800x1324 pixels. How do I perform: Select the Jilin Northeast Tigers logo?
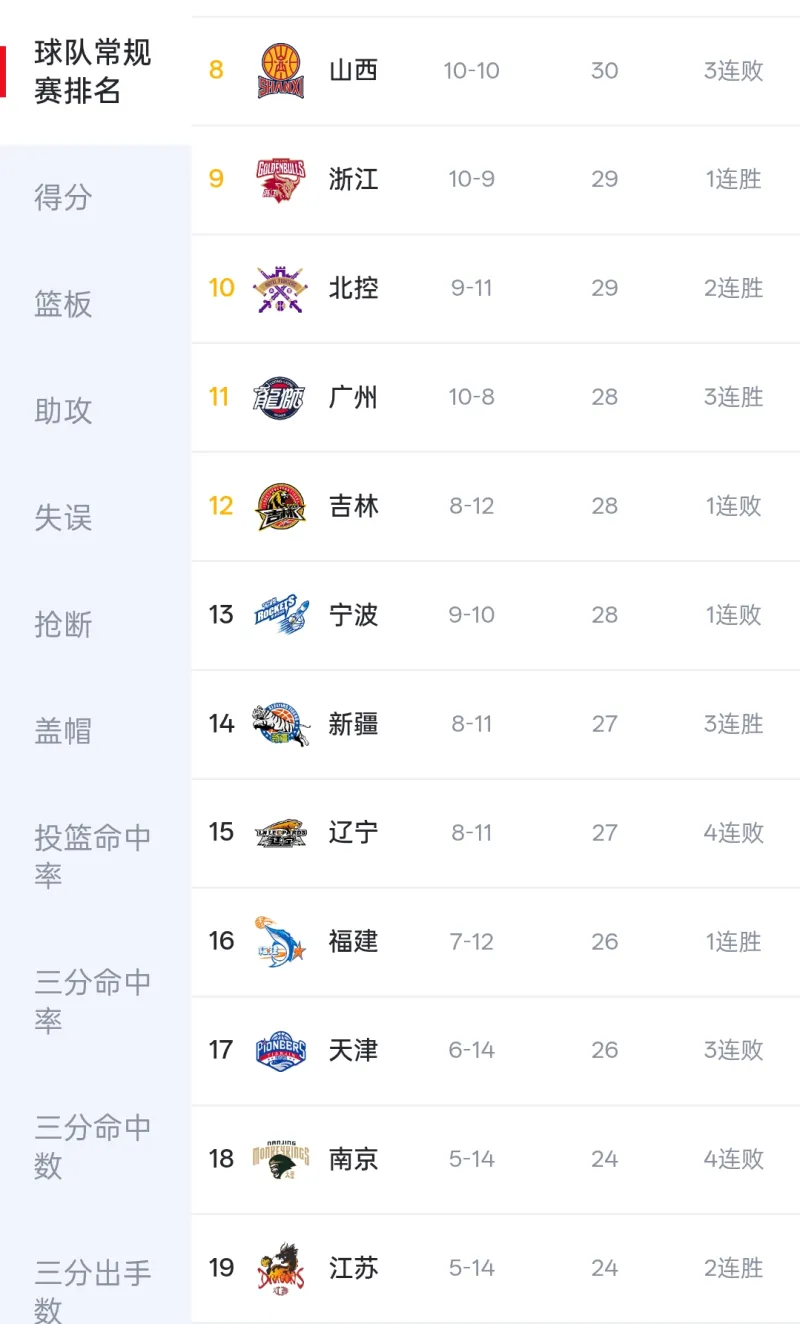(x=279, y=506)
